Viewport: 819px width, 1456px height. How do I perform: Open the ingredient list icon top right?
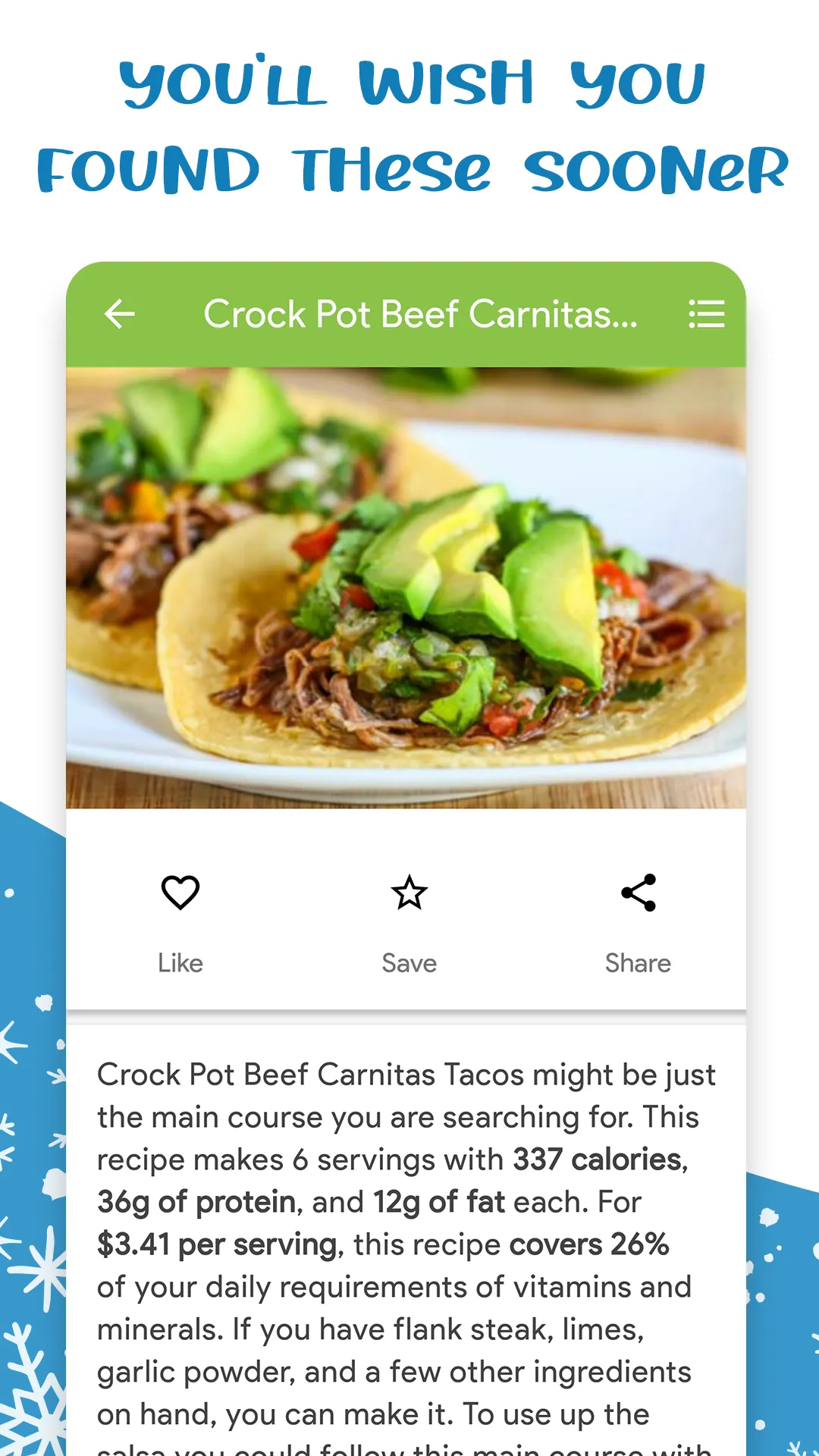coord(707,314)
